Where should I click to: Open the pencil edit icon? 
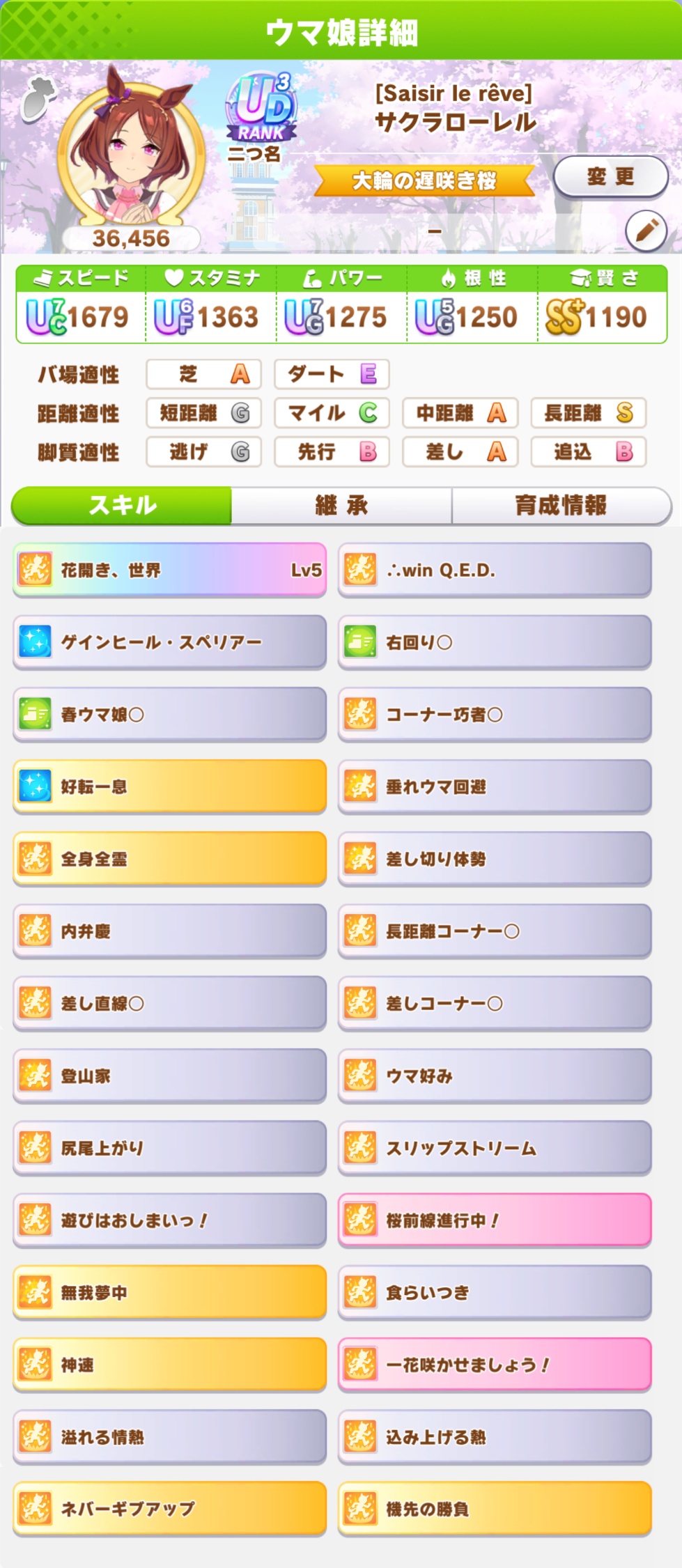[646, 230]
